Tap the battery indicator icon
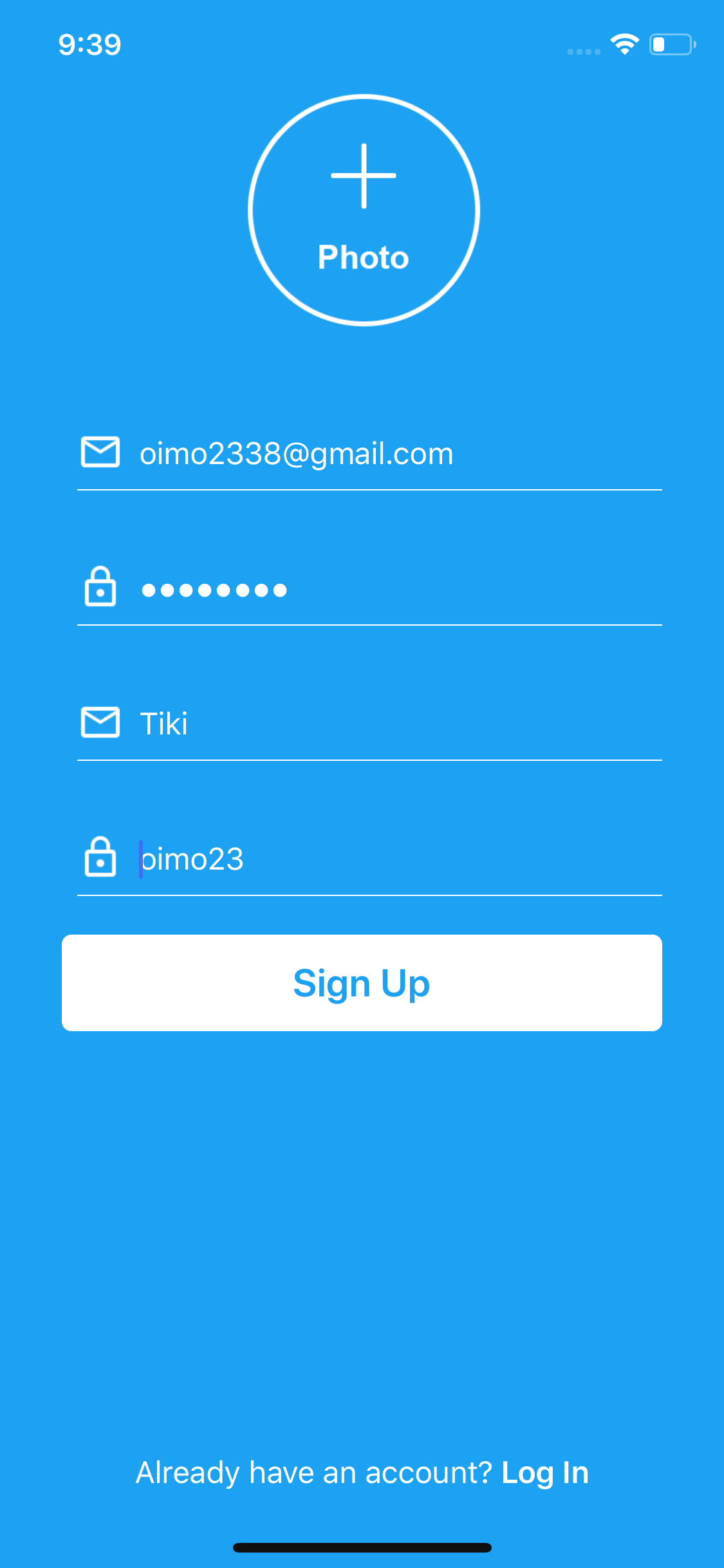 coord(671,44)
